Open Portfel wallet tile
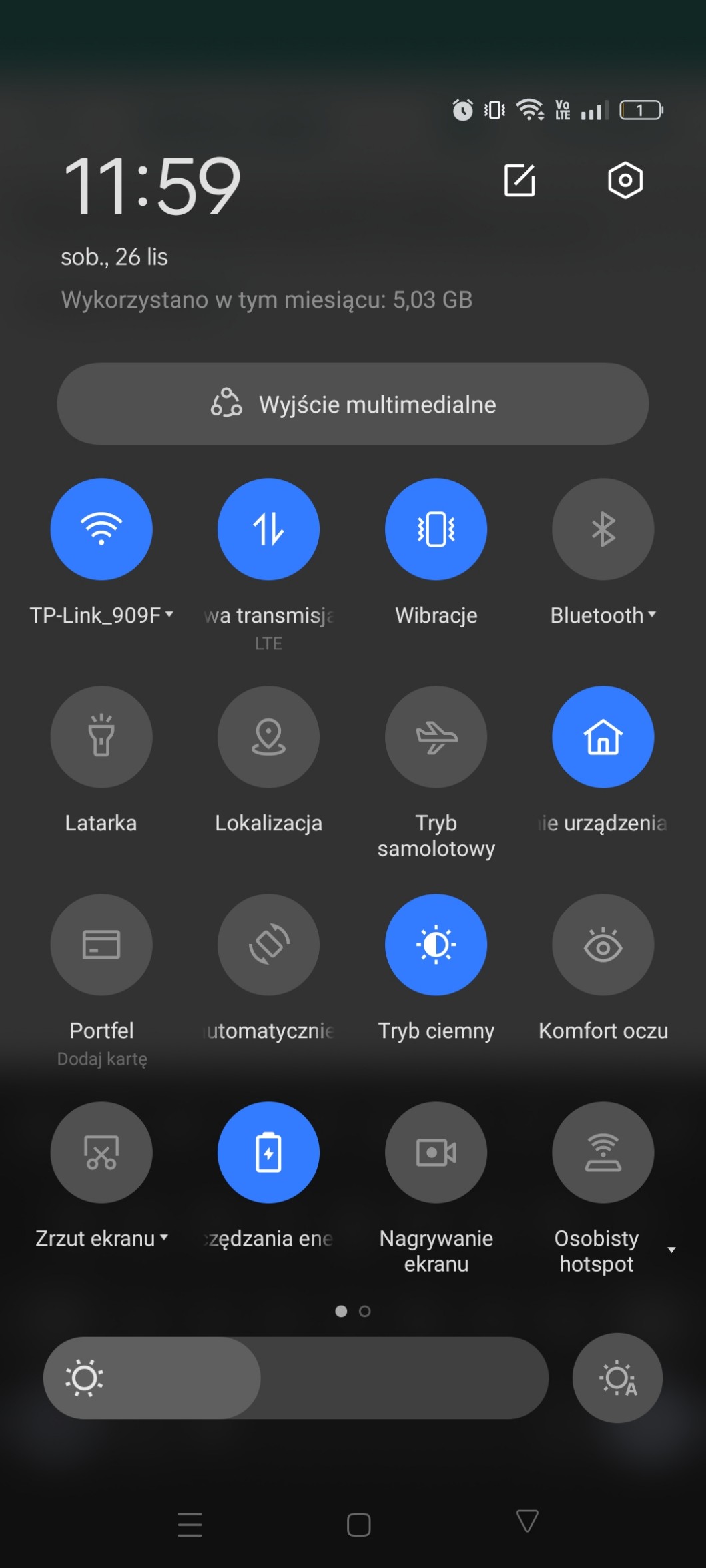 [x=101, y=945]
